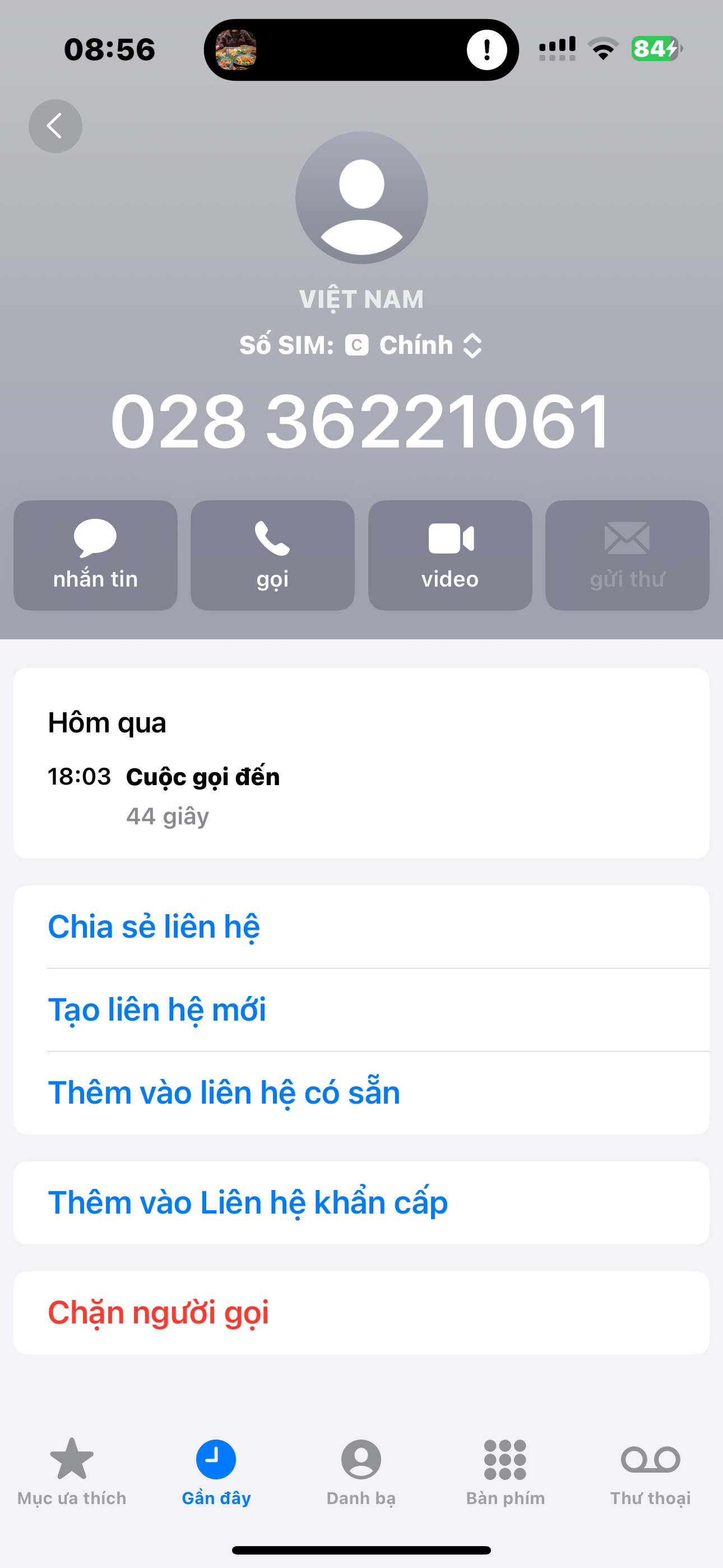
Task: Tap the nhắn tin message button
Action: click(x=95, y=555)
